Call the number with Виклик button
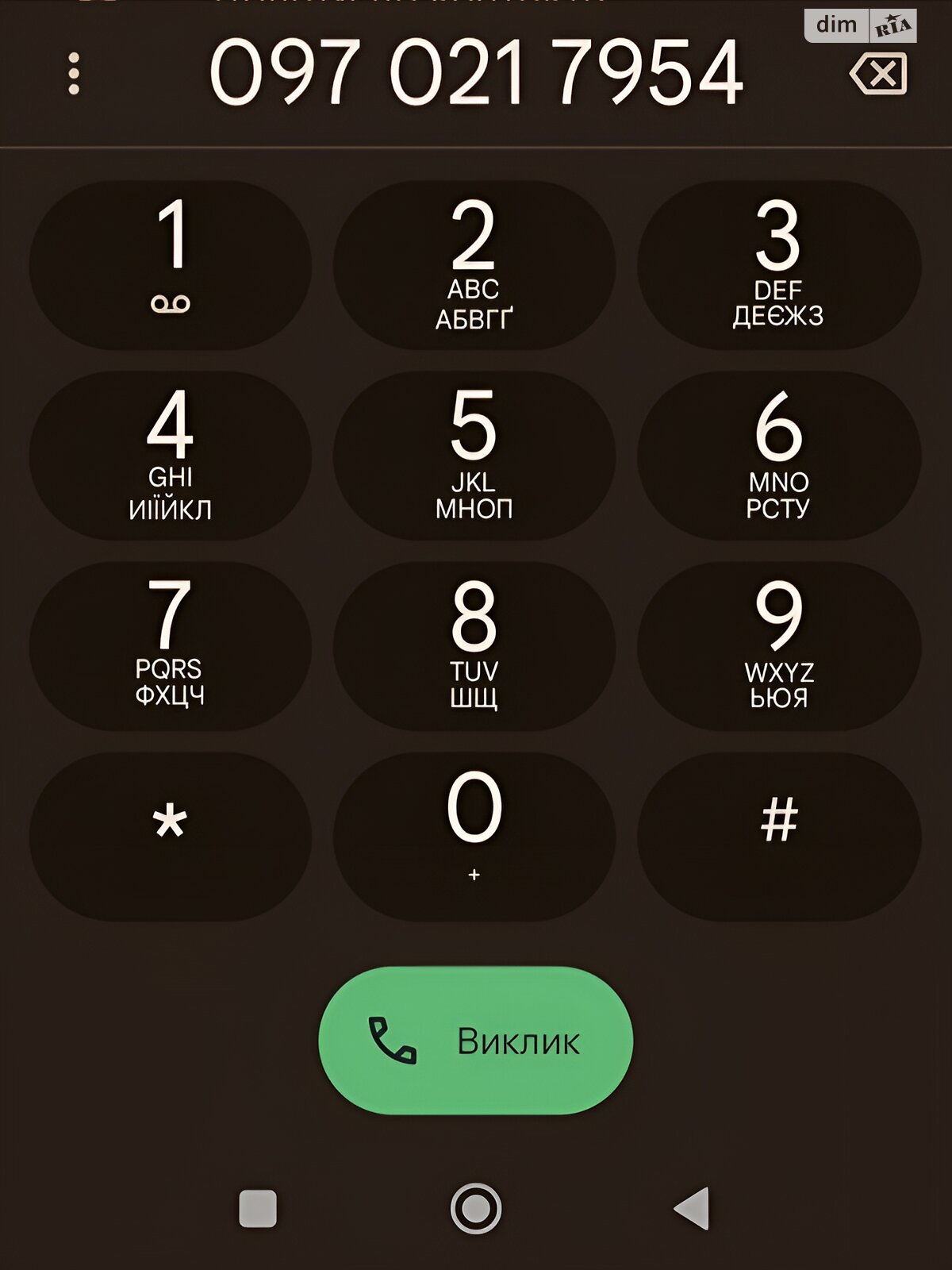 tap(475, 1040)
